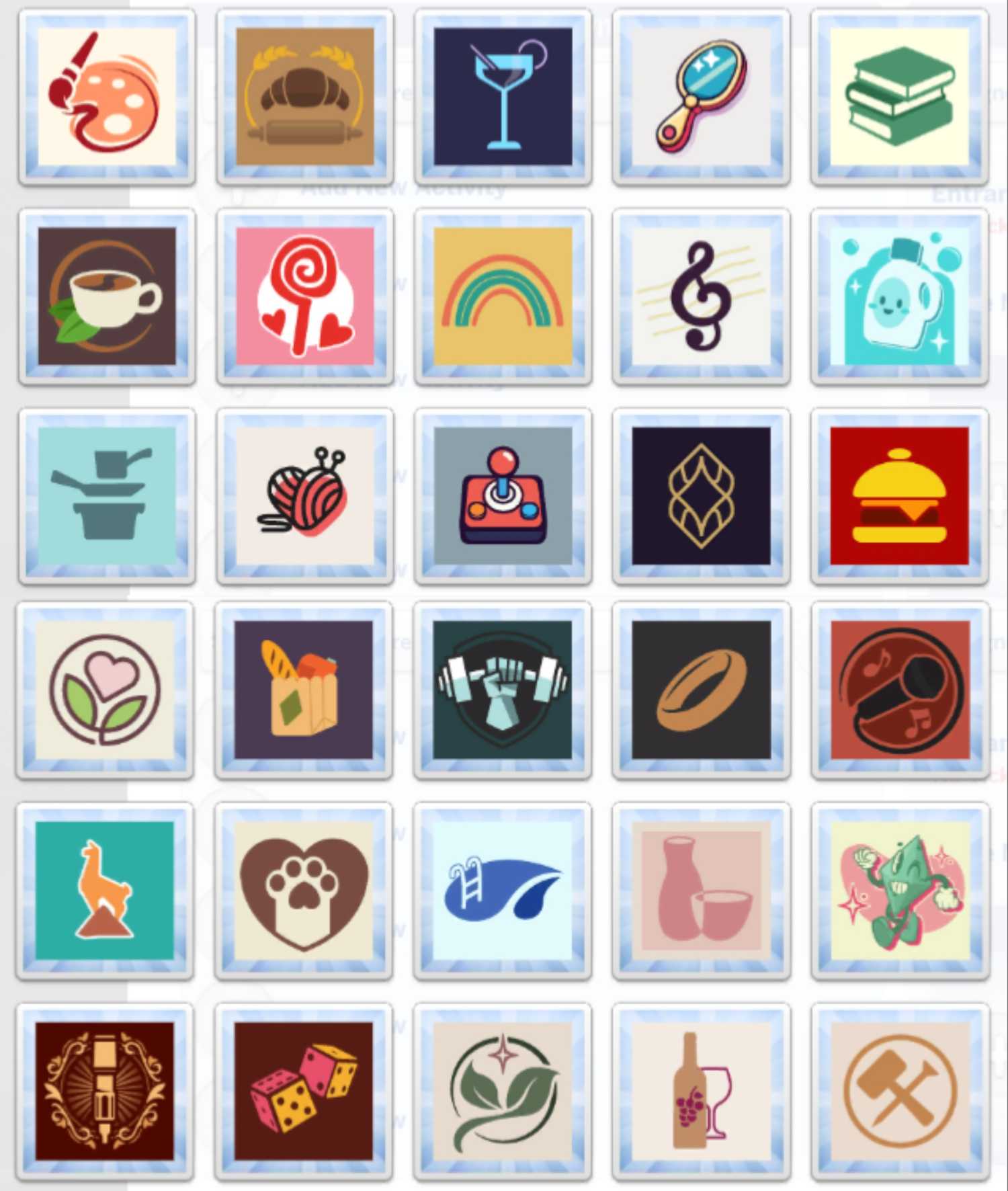Open the coffee cup activity
This screenshot has height=1191, width=1008.
pos(108,296)
